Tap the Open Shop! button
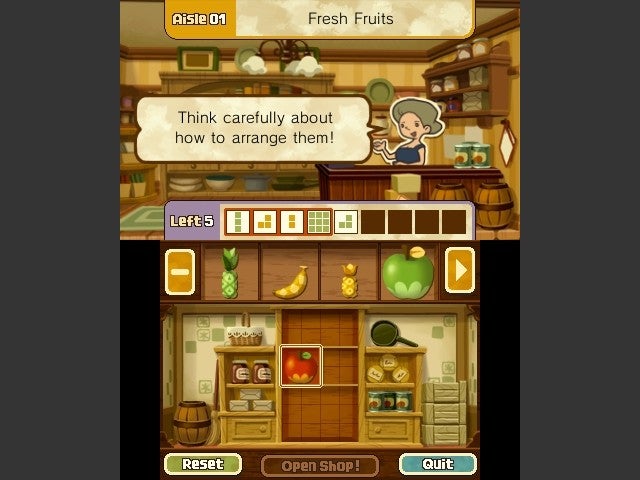Image resolution: width=640 pixels, height=480 pixels. pyautogui.click(x=320, y=465)
